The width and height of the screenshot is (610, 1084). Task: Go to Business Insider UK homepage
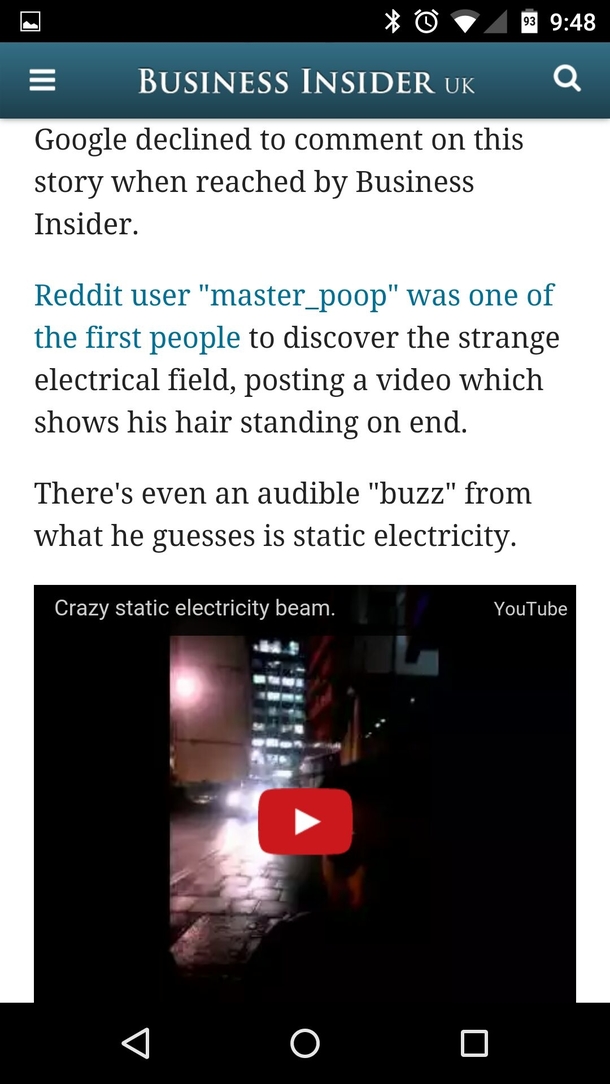coord(305,81)
